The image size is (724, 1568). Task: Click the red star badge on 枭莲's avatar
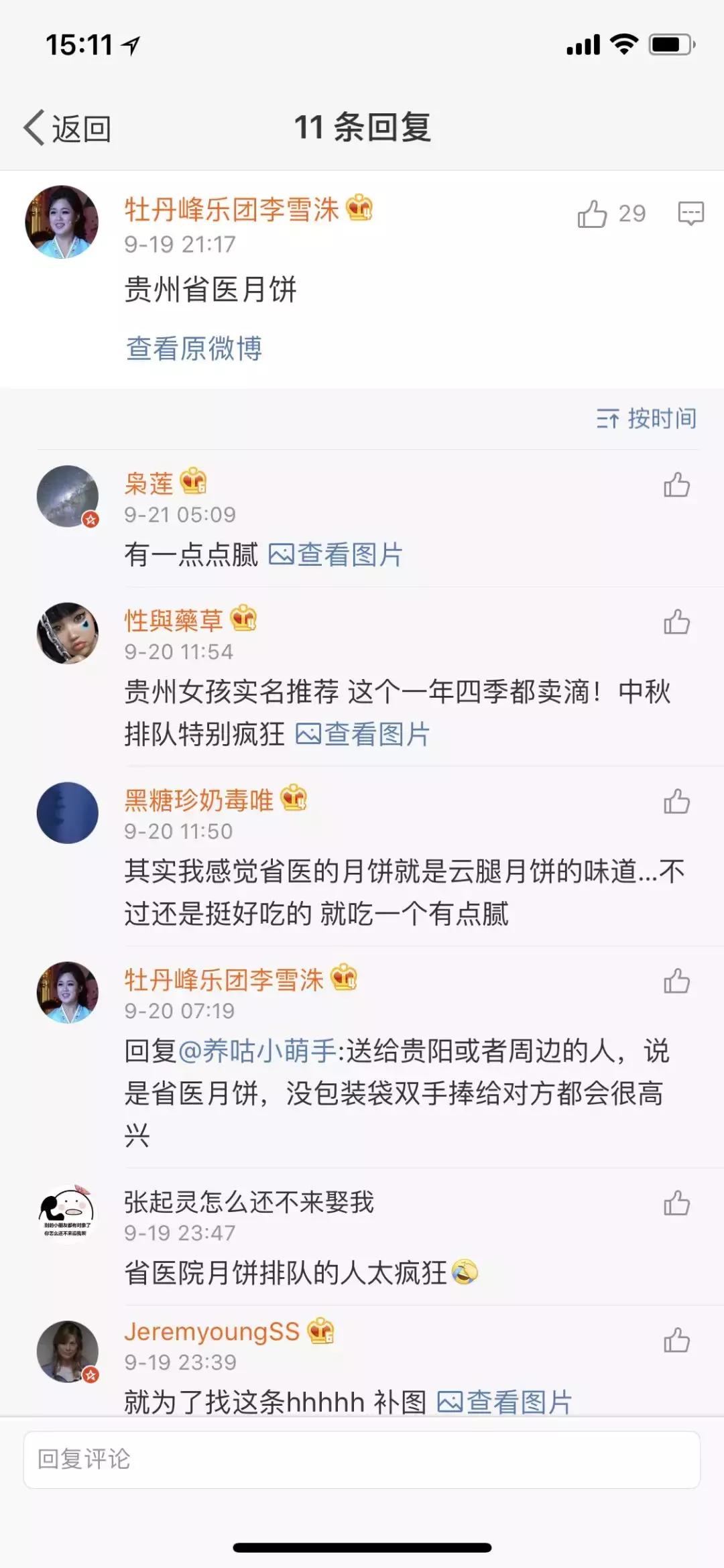(x=89, y=518)
